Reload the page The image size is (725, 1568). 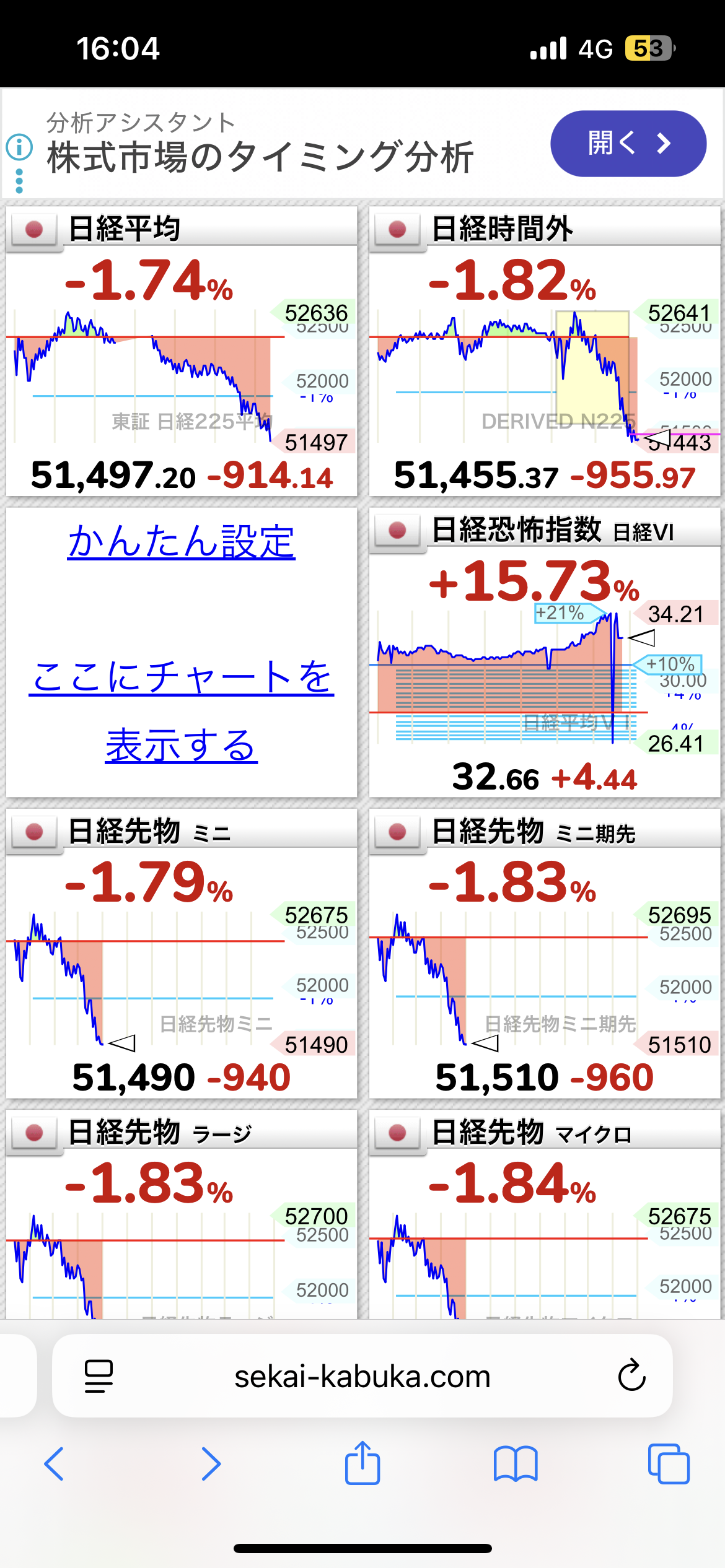point(631,1376)
